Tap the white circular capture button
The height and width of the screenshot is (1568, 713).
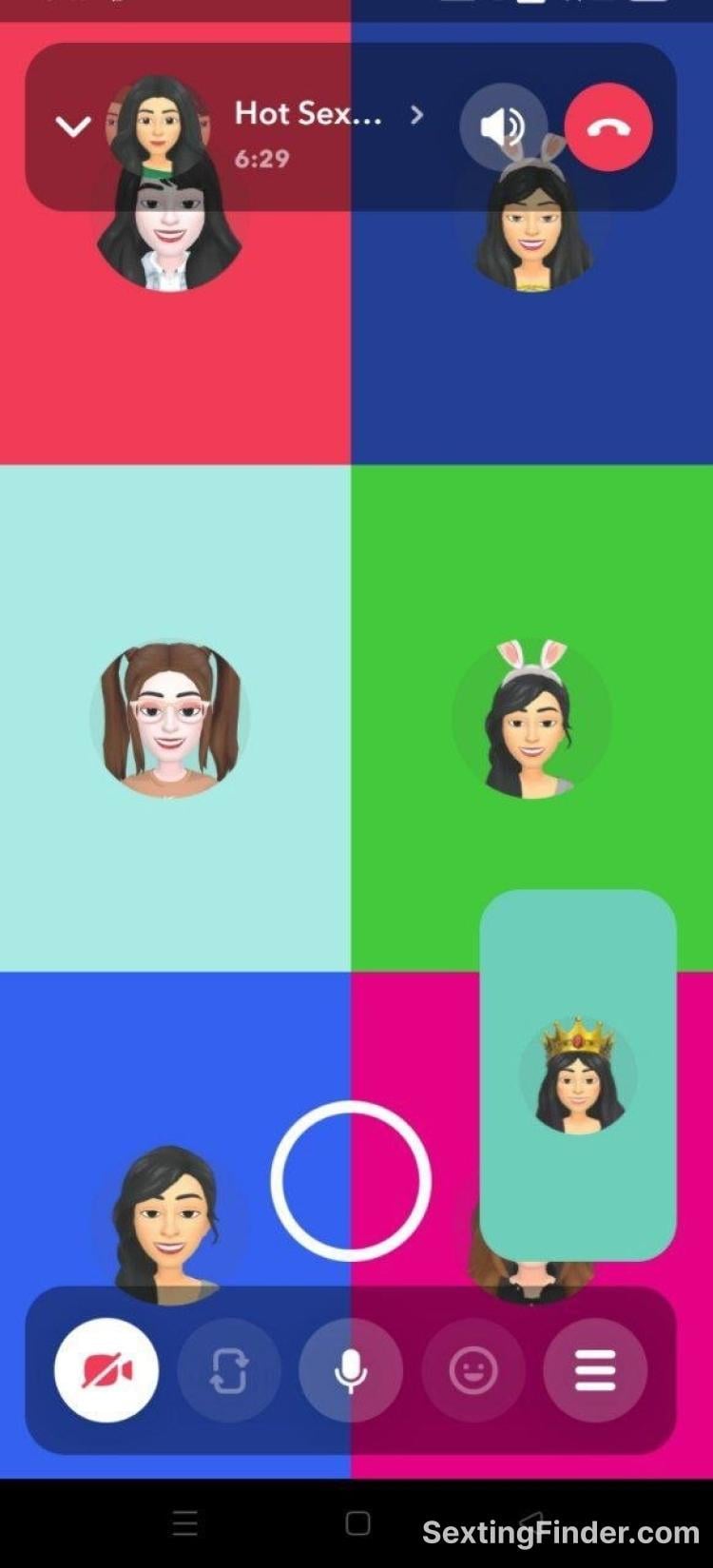[x=351, y=1181]
